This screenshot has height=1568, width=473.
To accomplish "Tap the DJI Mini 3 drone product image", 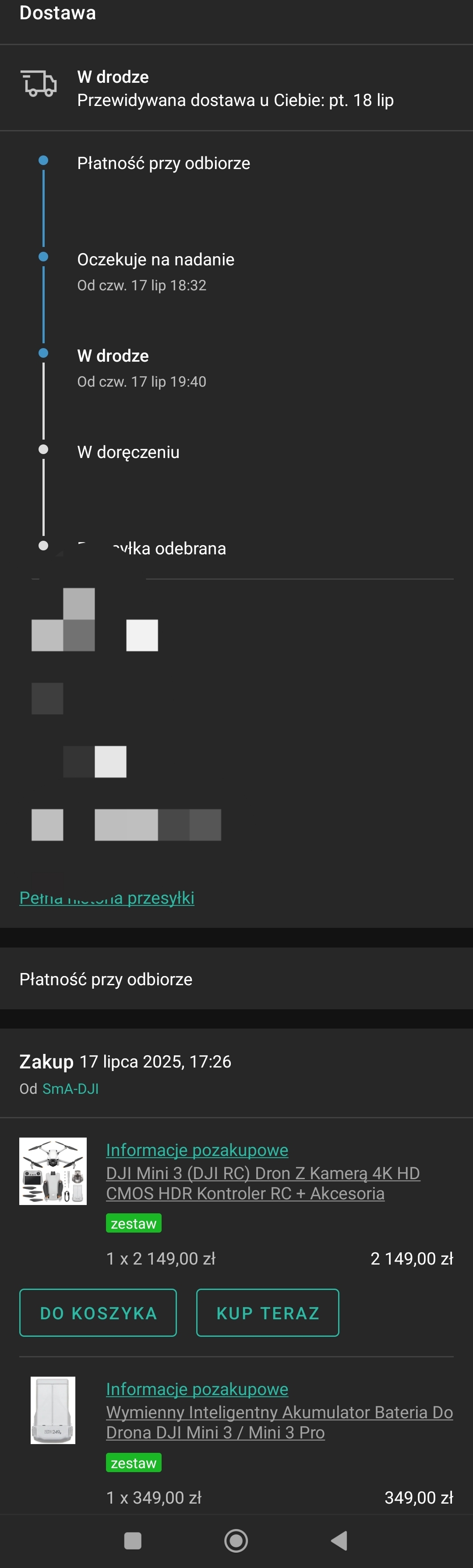I will (53, 1171).
